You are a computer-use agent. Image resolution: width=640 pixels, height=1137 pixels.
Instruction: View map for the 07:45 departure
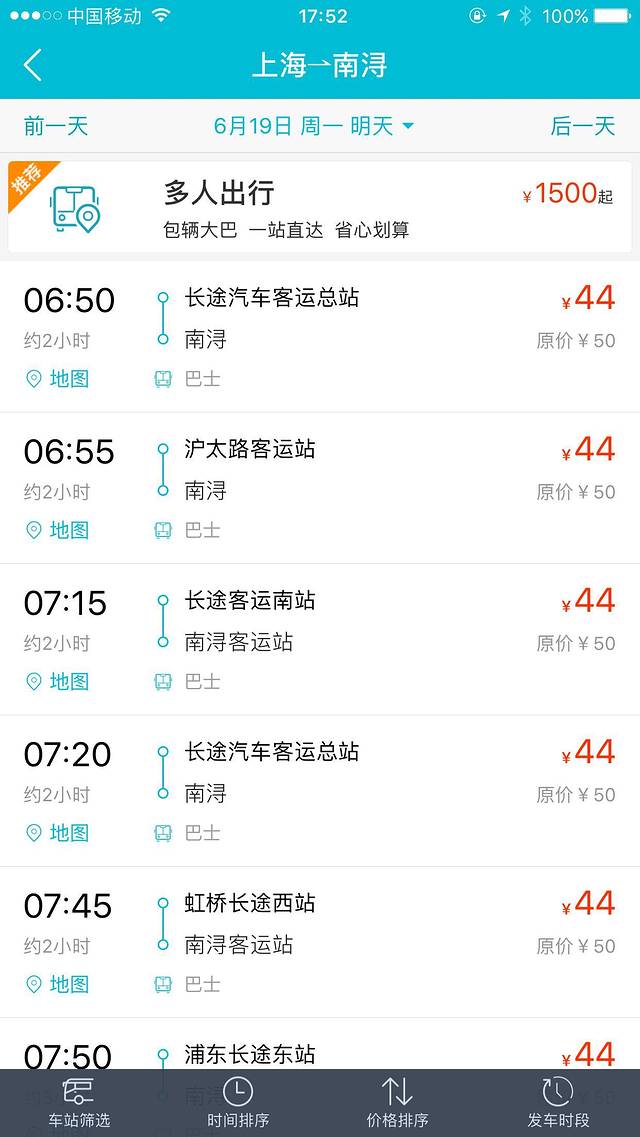tap(58, 984)
